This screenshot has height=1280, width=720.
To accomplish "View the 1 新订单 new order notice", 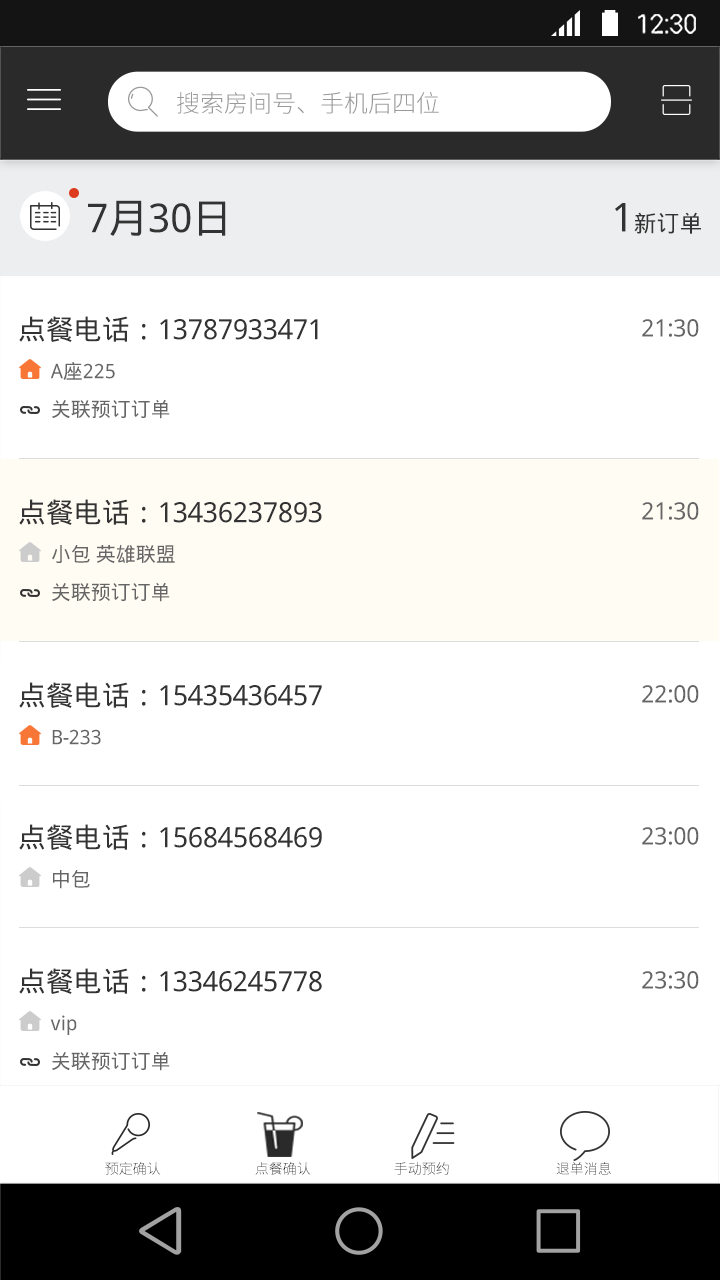I will coord(657,219).
